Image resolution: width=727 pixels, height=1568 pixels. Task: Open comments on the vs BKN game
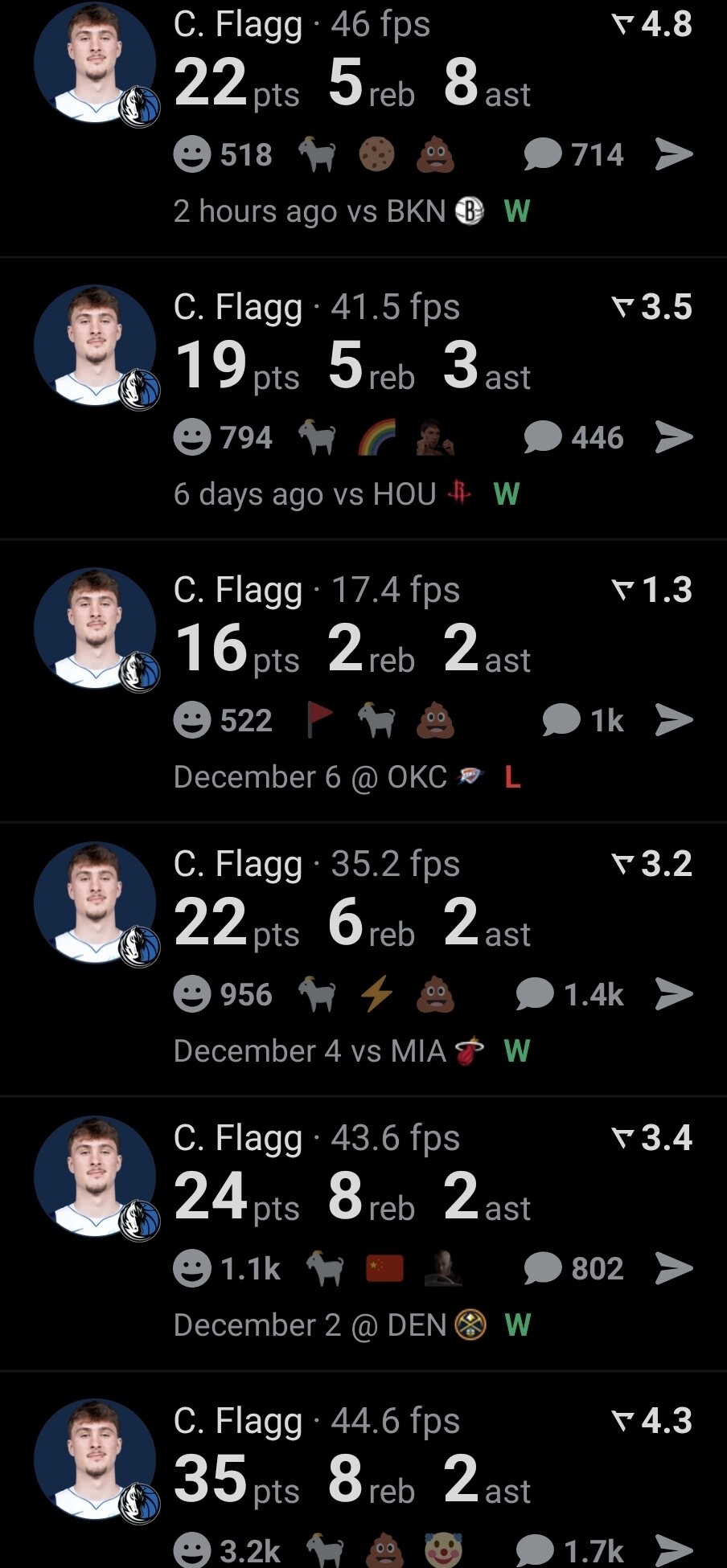[x=573, y=154]
